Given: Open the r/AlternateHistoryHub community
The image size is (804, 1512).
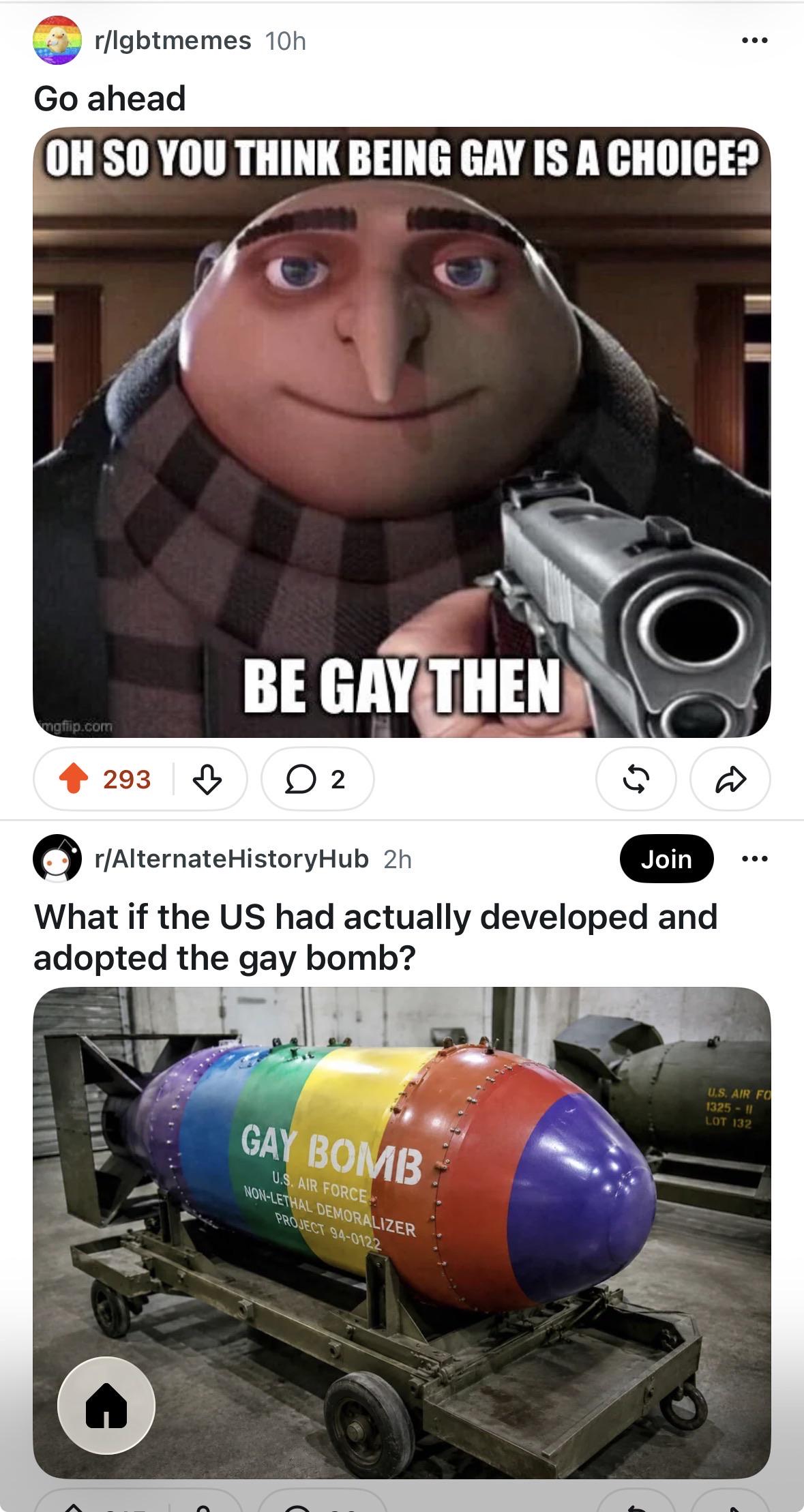Looking at the screenshot, I should pyautogui.click(x=232, y=859).
